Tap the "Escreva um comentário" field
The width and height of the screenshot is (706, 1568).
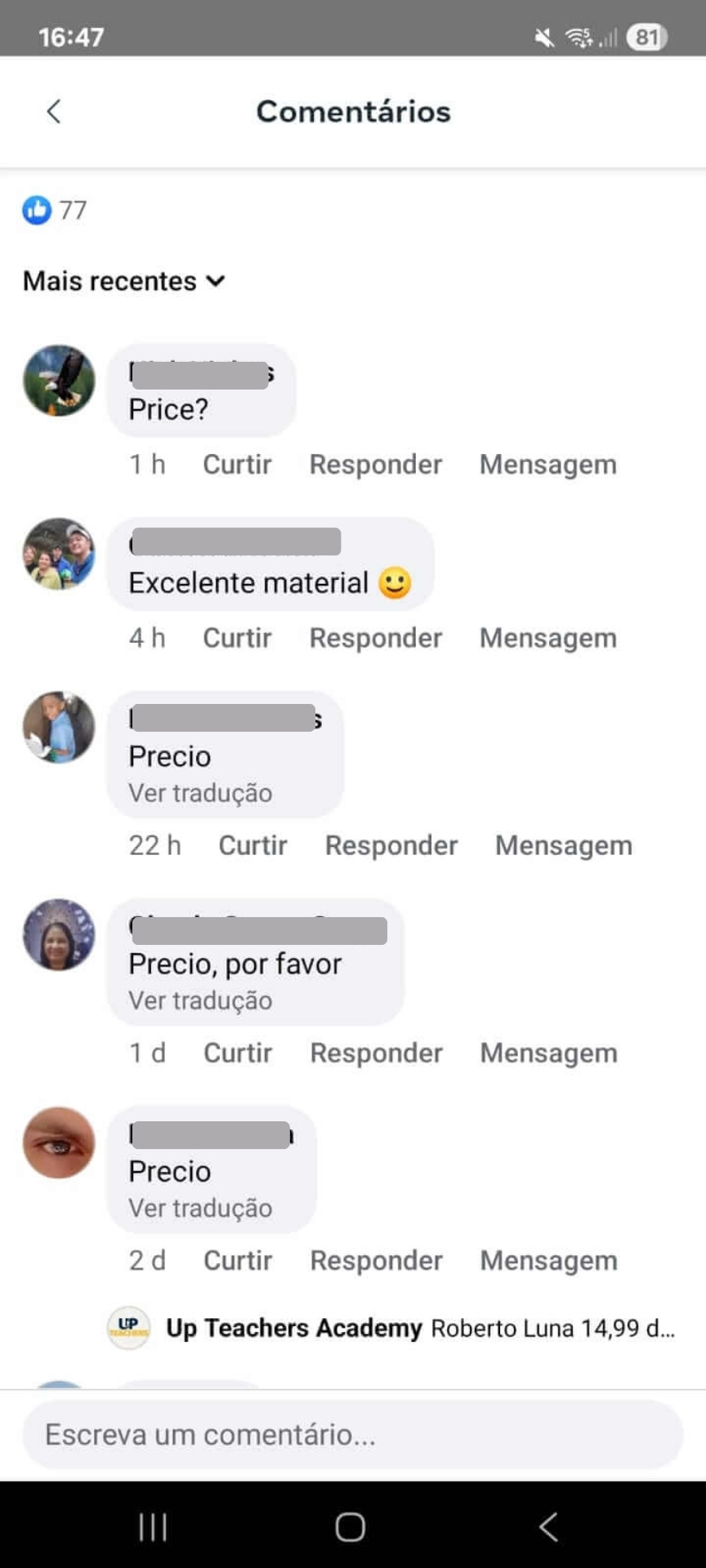coord(353,1434)
